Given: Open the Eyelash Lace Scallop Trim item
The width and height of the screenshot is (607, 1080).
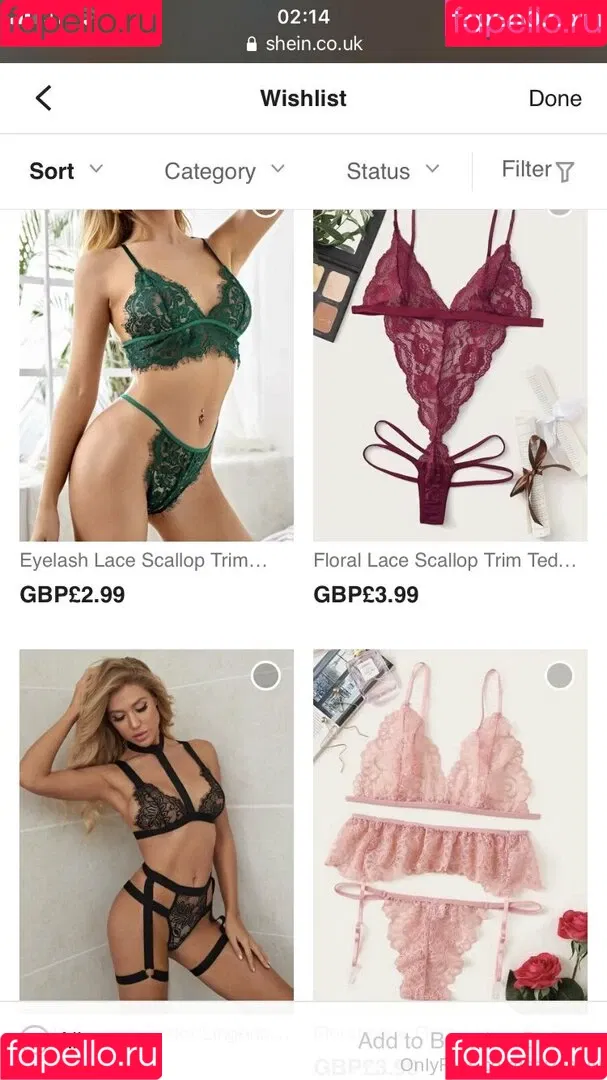Looking at the screenshot, I should 156,375.
